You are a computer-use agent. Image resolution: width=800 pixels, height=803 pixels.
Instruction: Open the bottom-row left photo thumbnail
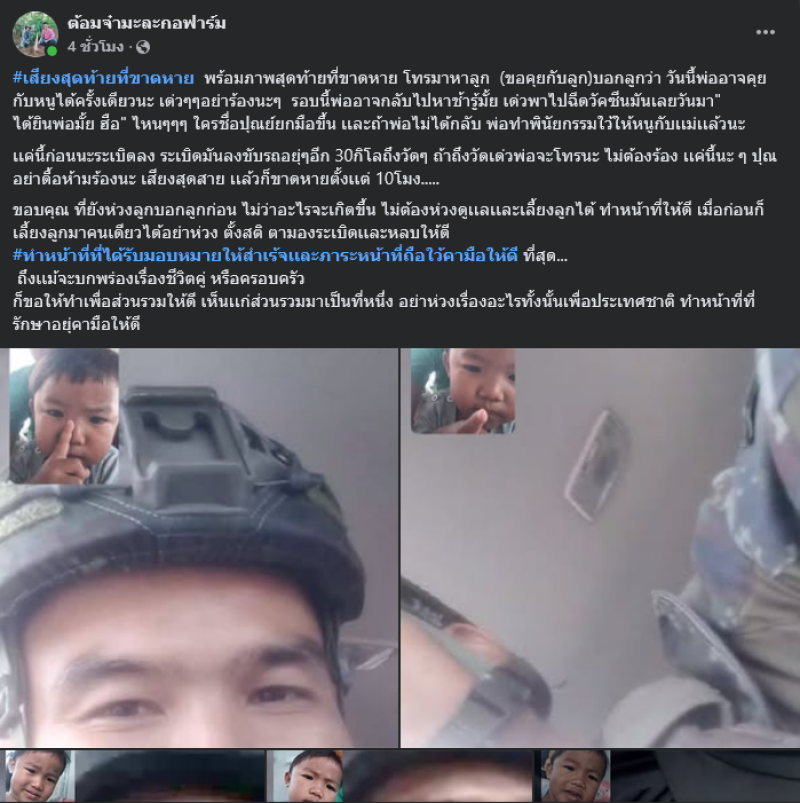point(132,776)
